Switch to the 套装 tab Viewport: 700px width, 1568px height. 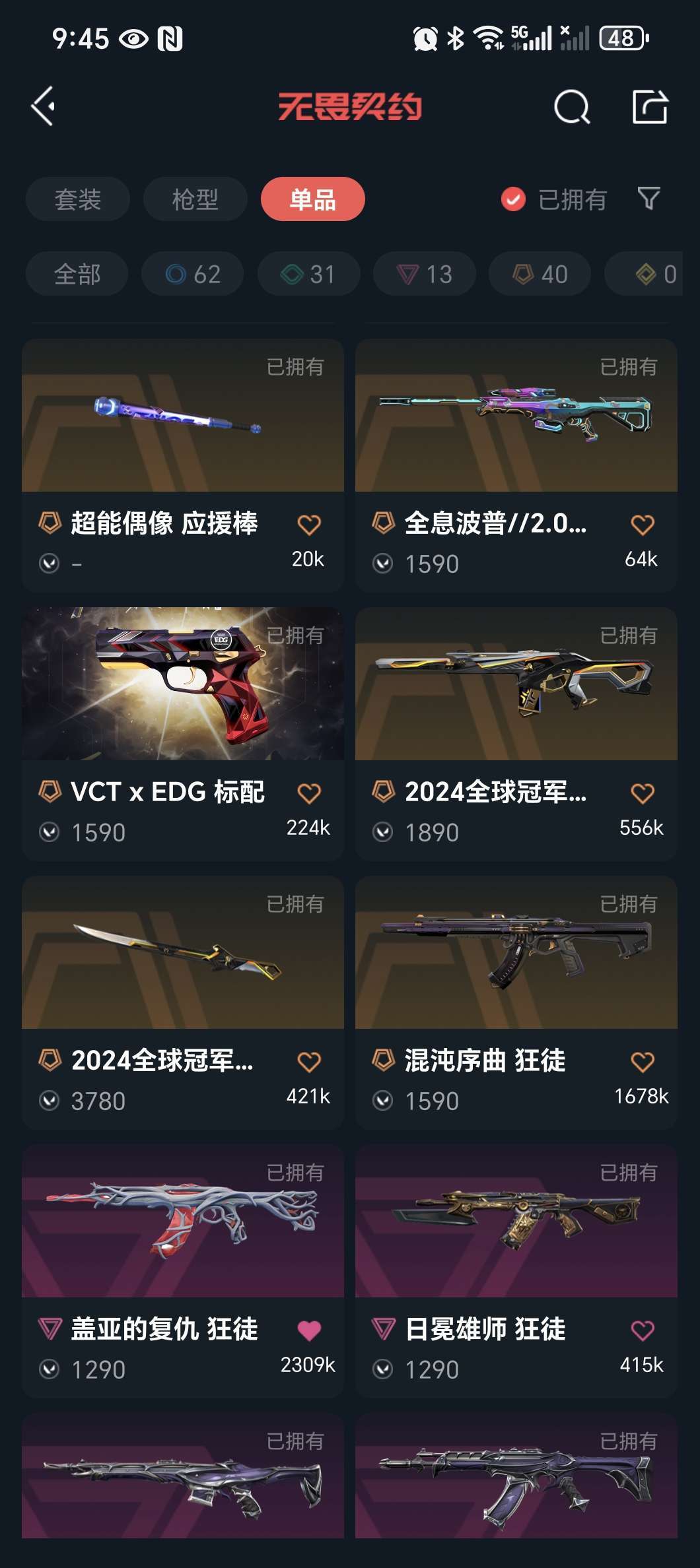[x=77, y=199]
